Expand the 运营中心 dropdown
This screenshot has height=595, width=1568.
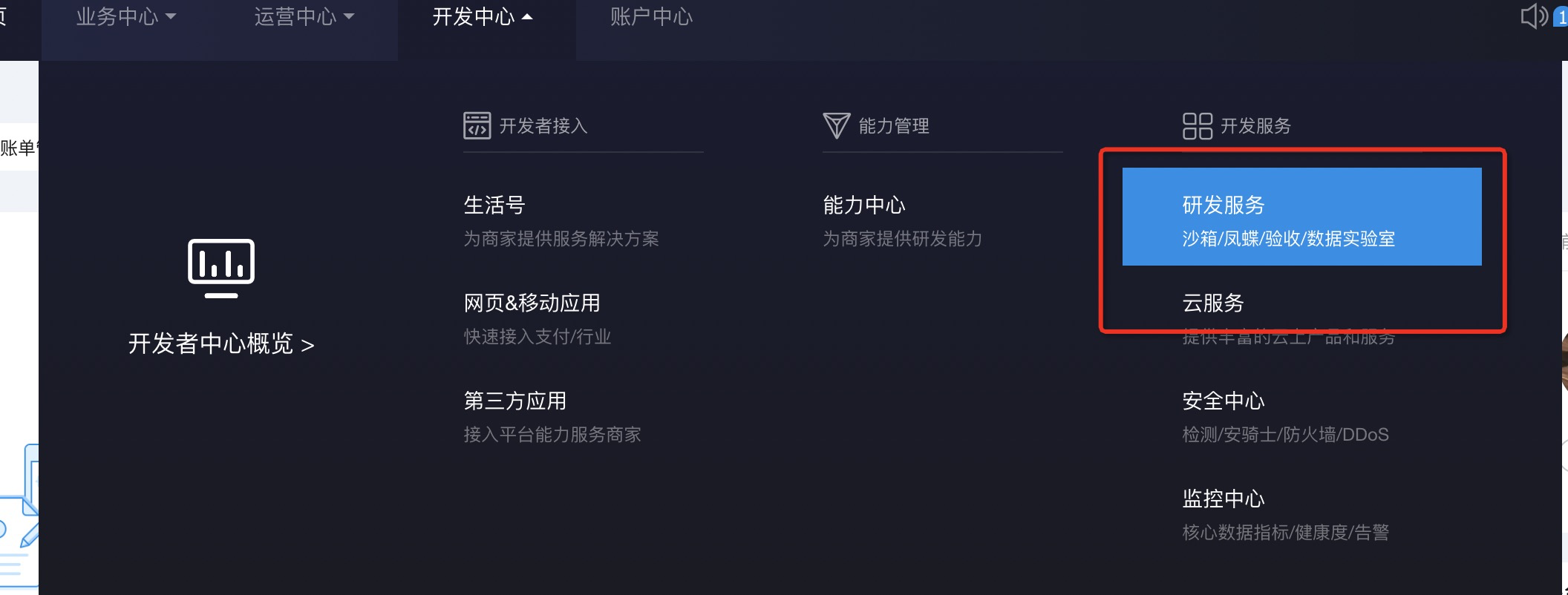pyautogui.click(x=304, y=16)
